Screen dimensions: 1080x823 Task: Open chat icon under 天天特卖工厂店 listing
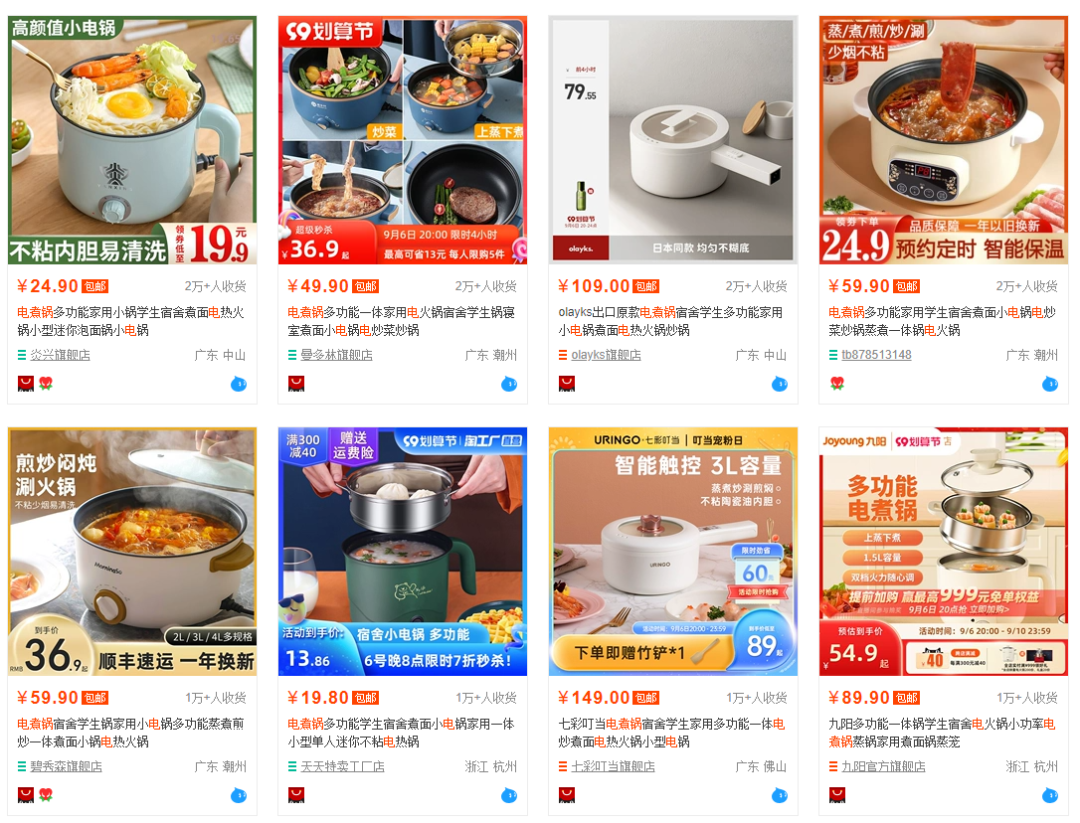coord(509,796)
